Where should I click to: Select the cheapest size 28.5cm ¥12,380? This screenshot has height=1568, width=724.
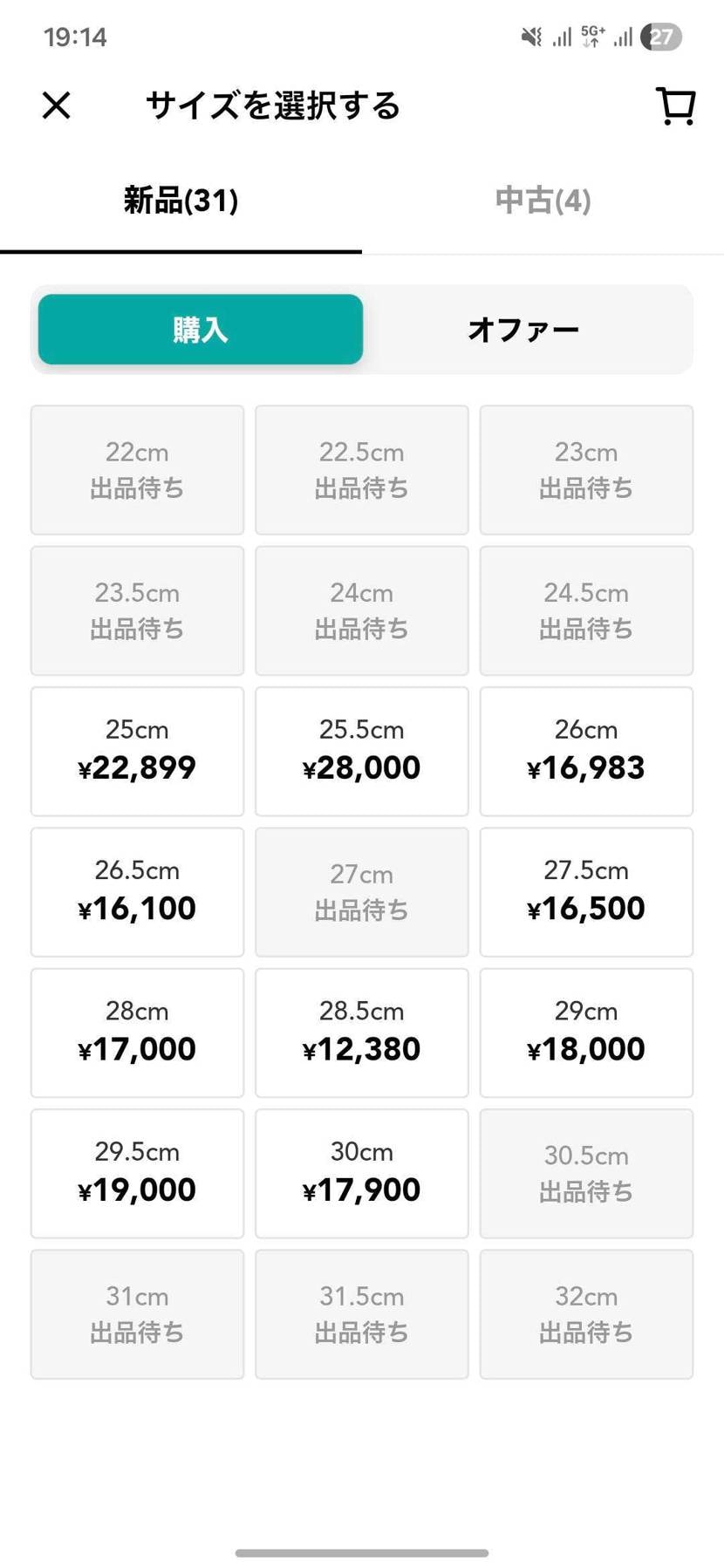pyautogui.click(x=361, y=1033)
